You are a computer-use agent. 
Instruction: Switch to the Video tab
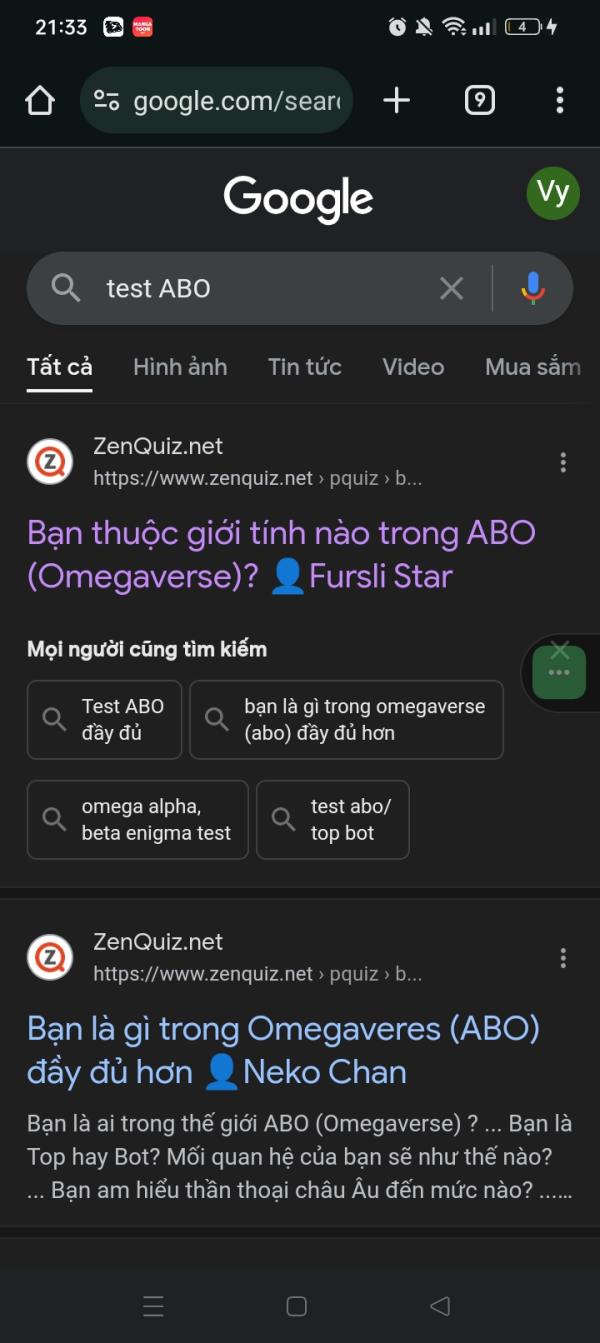coord(413,367)
